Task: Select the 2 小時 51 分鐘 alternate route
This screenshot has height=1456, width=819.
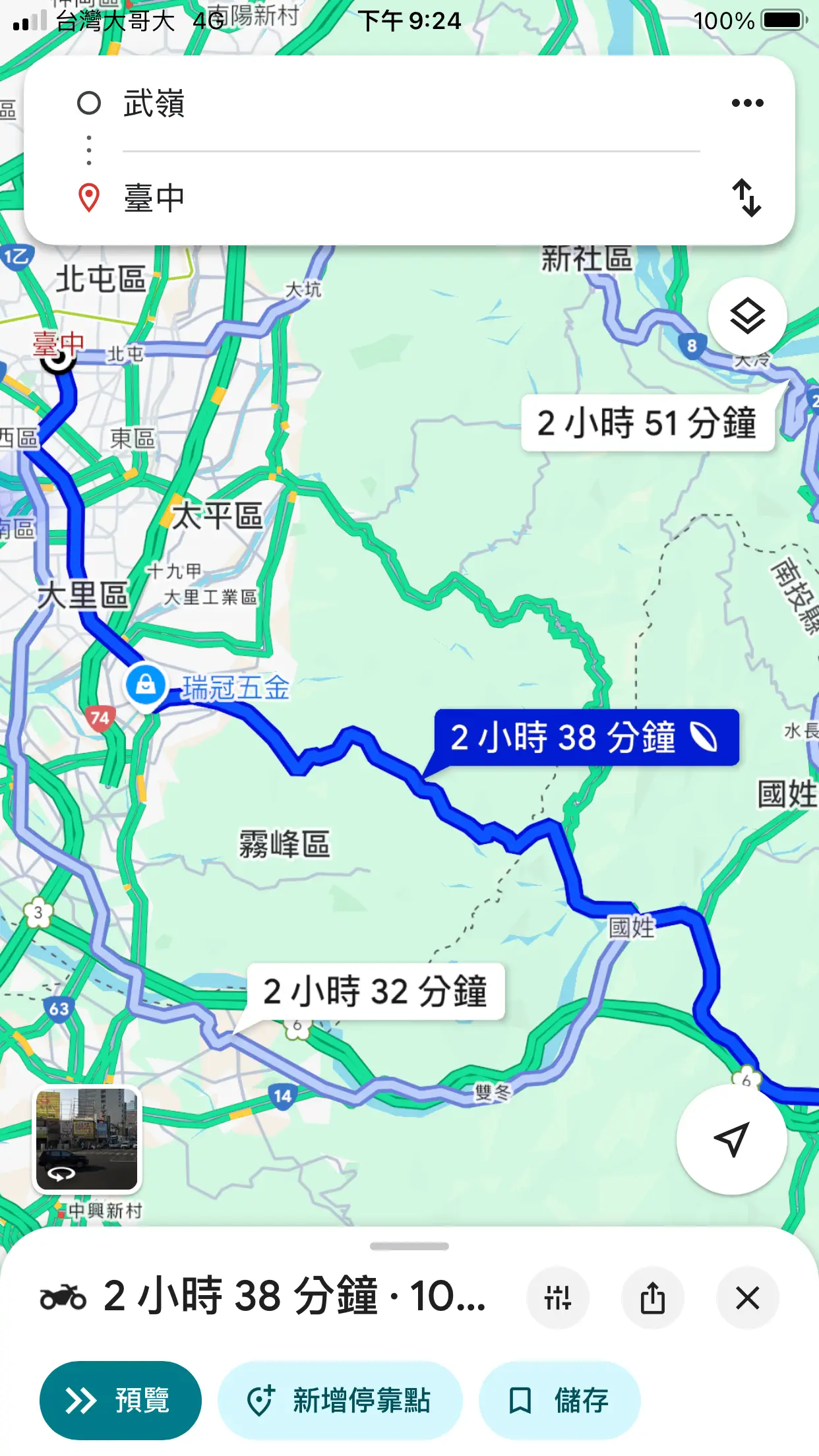Action: point(646,423)
